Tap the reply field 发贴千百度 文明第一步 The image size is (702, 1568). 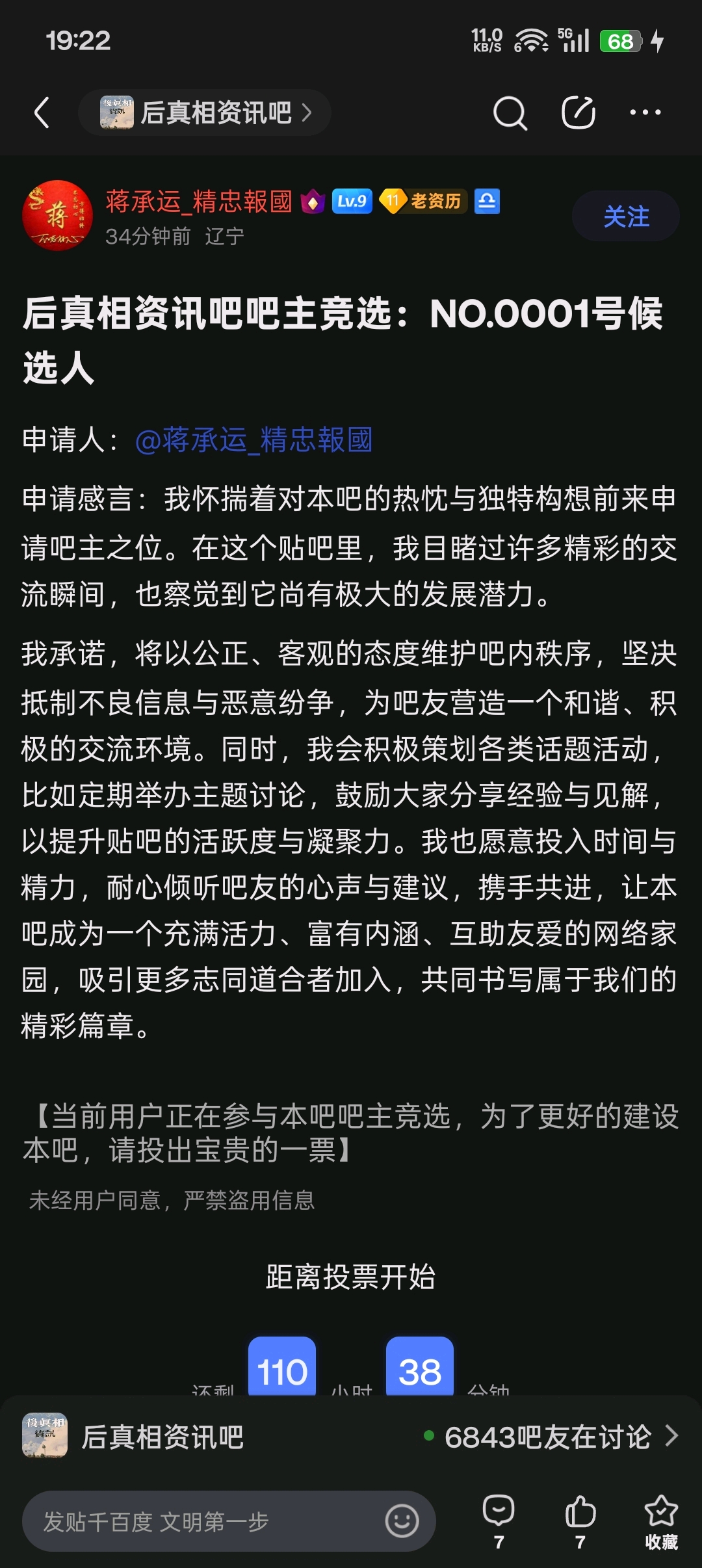tap(229, 1521)
